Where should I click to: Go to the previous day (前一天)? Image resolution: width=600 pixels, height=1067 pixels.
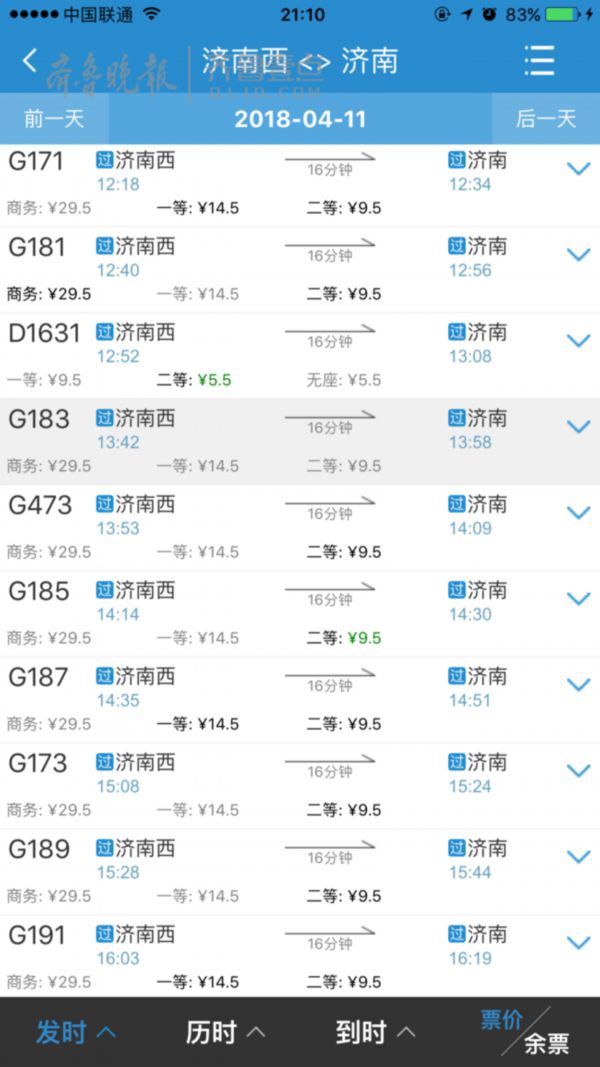(54, 119)
